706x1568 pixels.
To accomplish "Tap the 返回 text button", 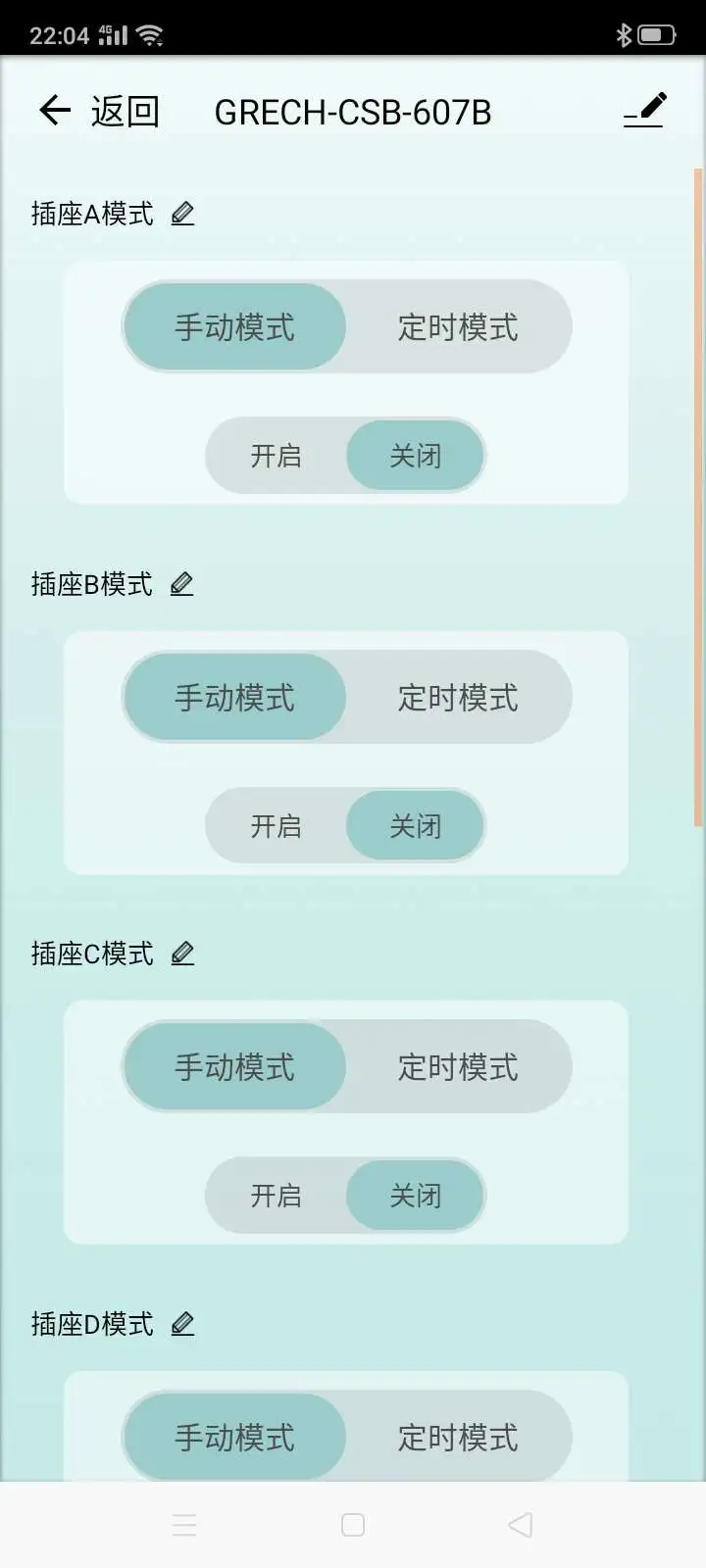I will point(125,111).
